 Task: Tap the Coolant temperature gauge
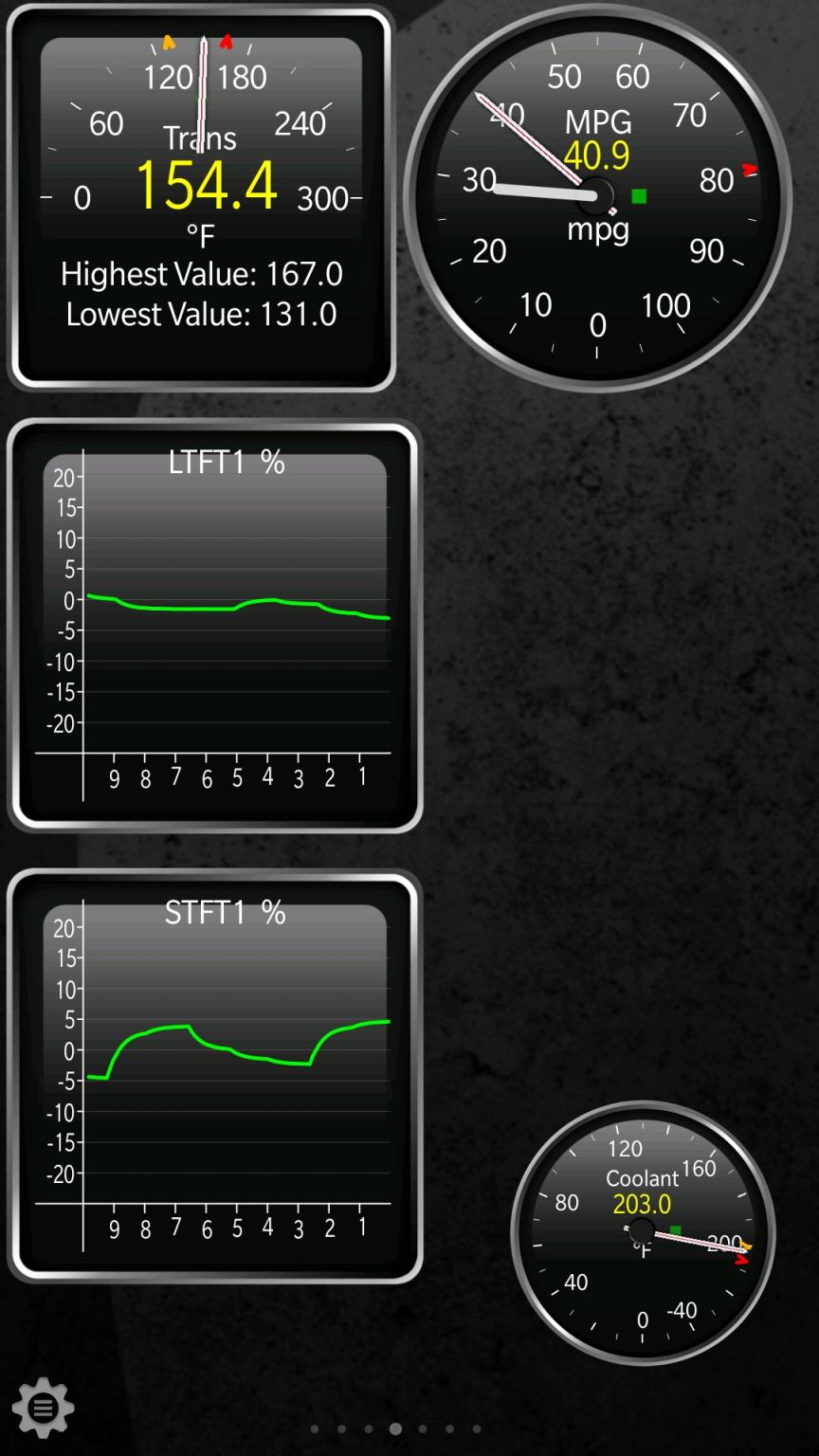pos(643,1232)
